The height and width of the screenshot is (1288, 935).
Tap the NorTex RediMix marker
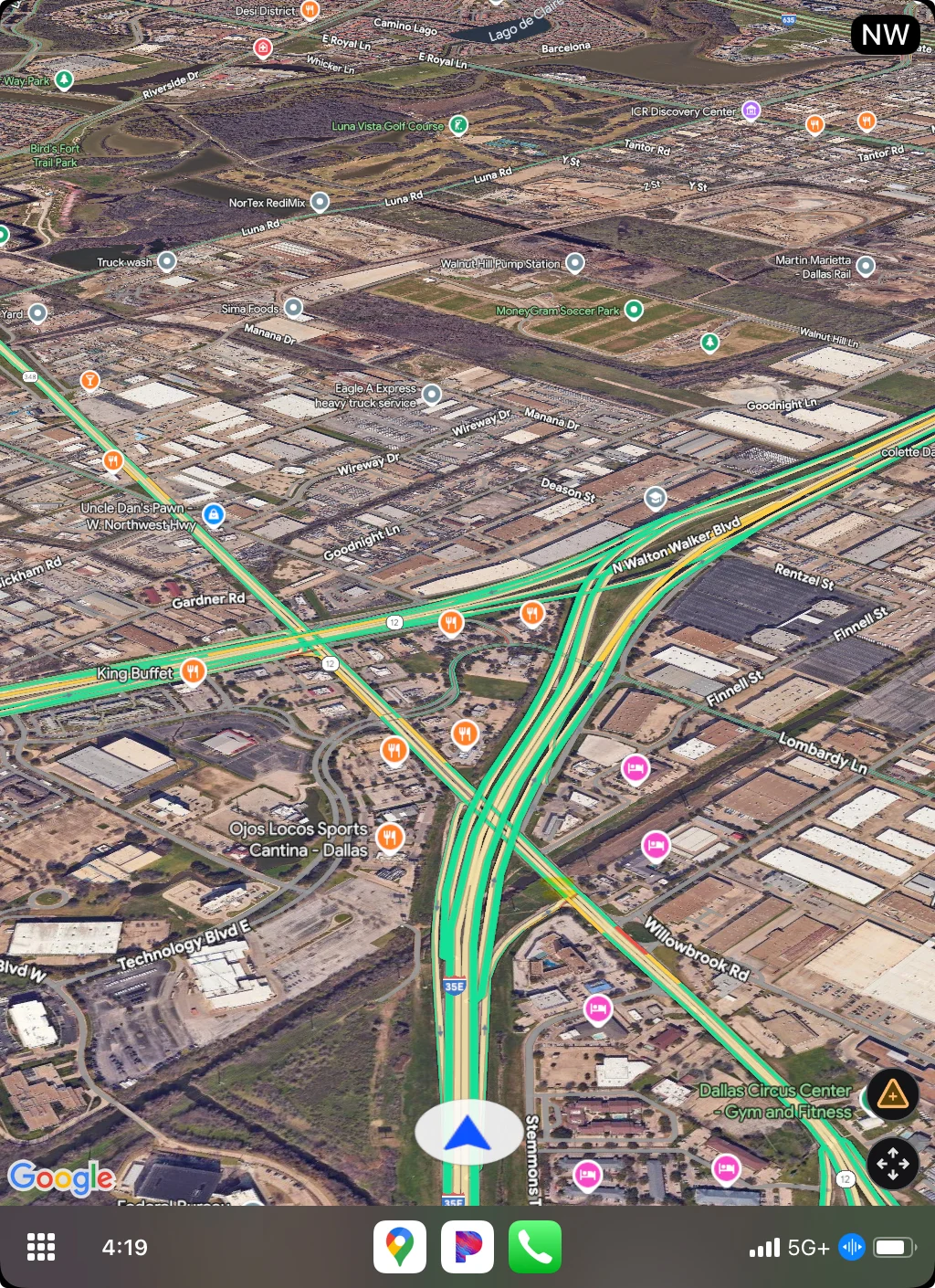pos(320,202)
